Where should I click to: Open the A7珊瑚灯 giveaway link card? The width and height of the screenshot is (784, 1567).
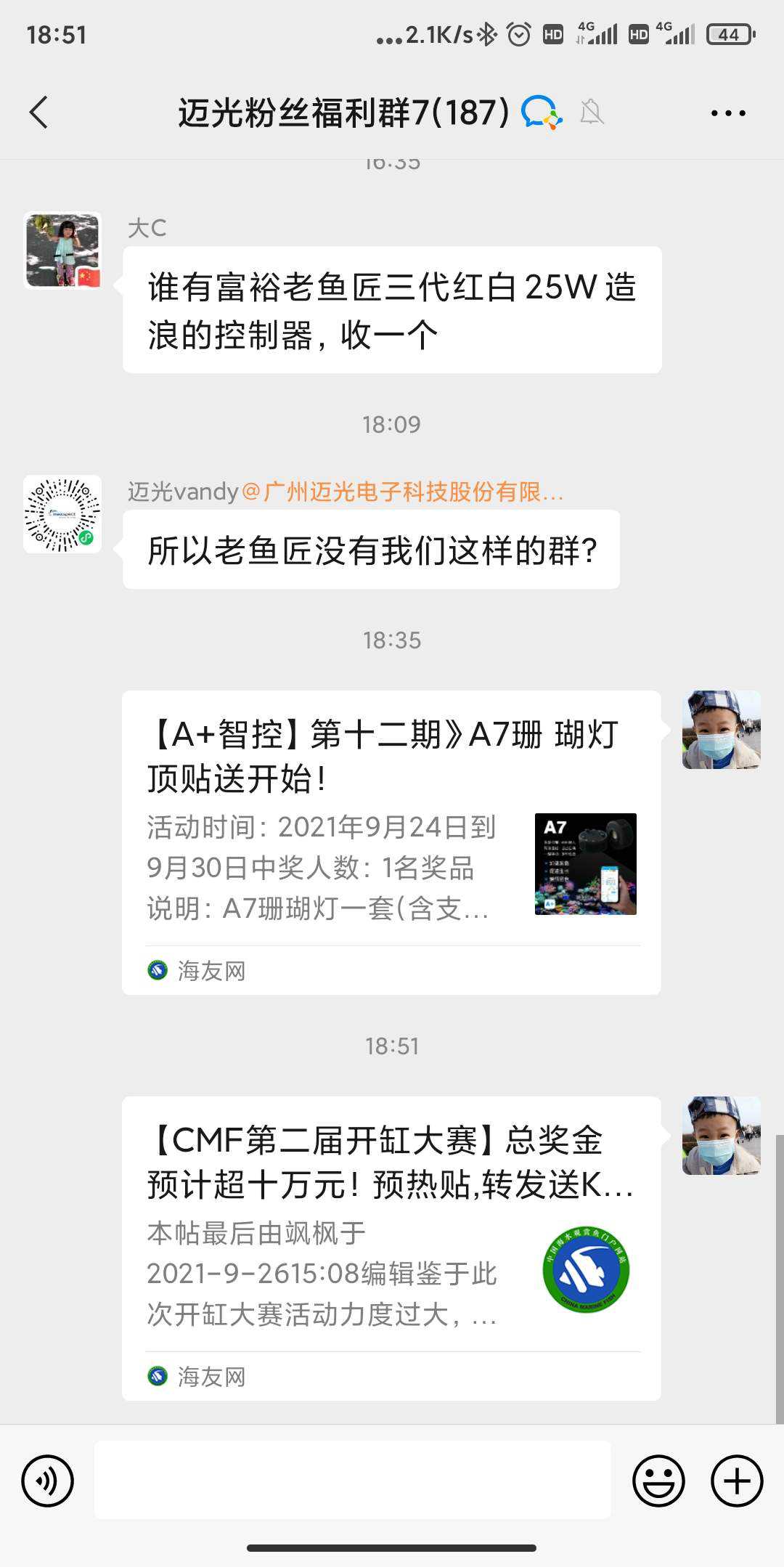pos(391,842)
